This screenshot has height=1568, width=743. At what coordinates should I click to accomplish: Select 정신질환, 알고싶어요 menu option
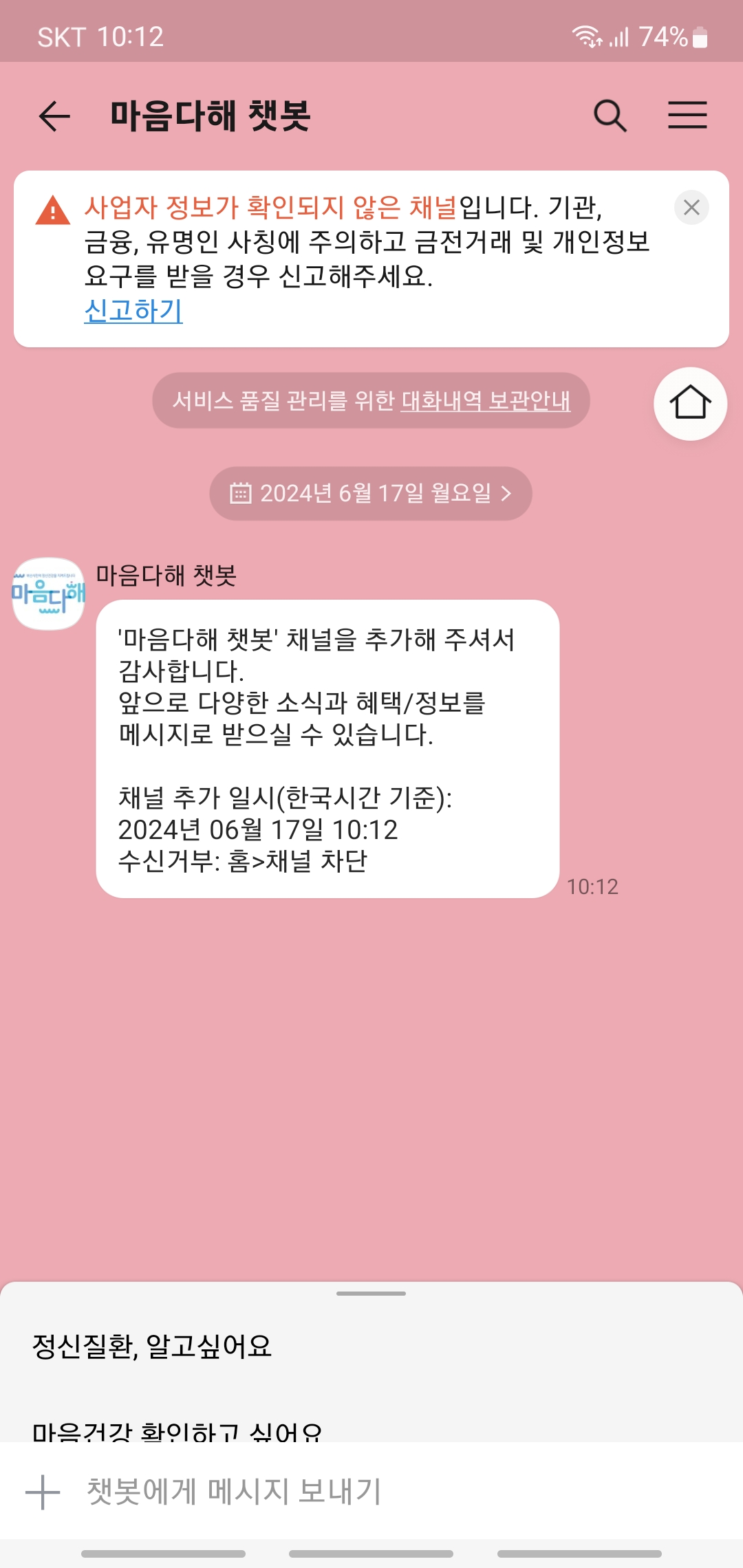click(153, 1346)
